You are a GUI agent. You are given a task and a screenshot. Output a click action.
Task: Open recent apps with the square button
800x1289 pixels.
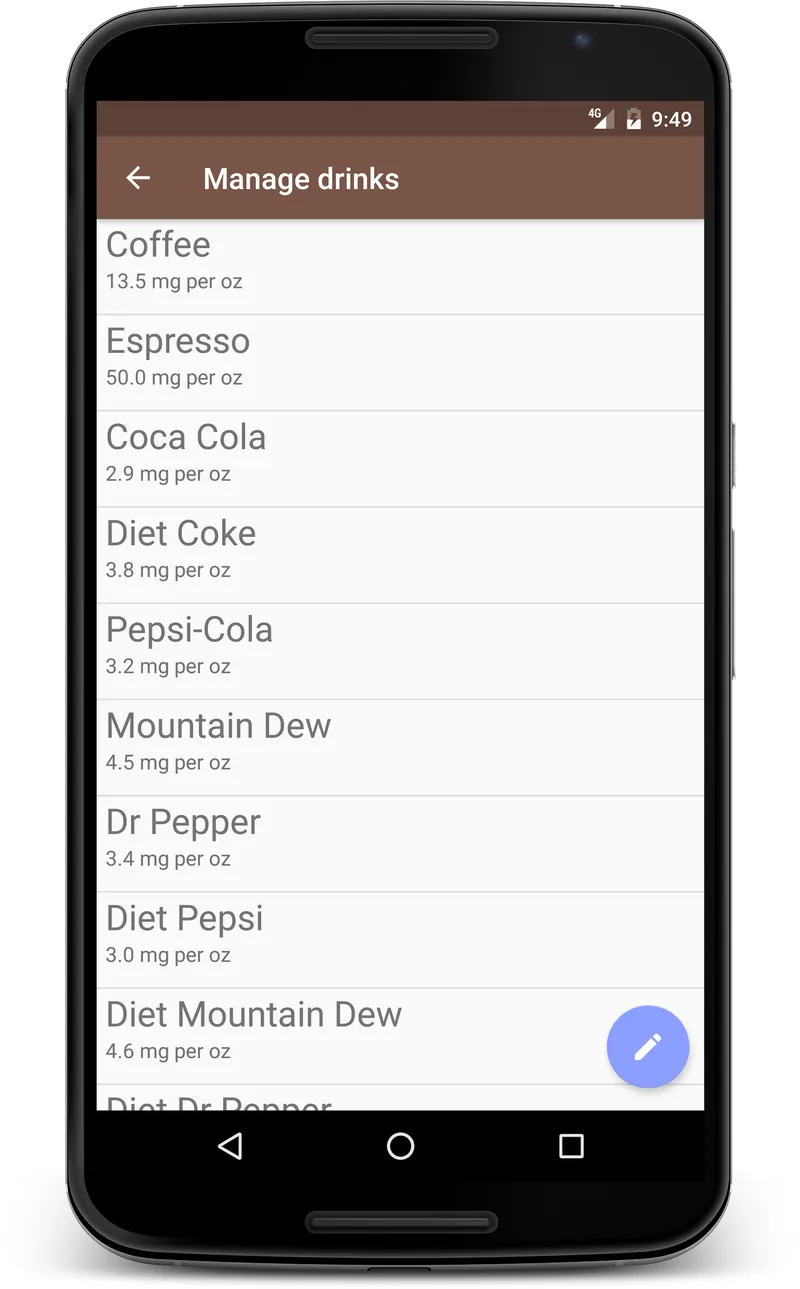(x=570, y=1147)
